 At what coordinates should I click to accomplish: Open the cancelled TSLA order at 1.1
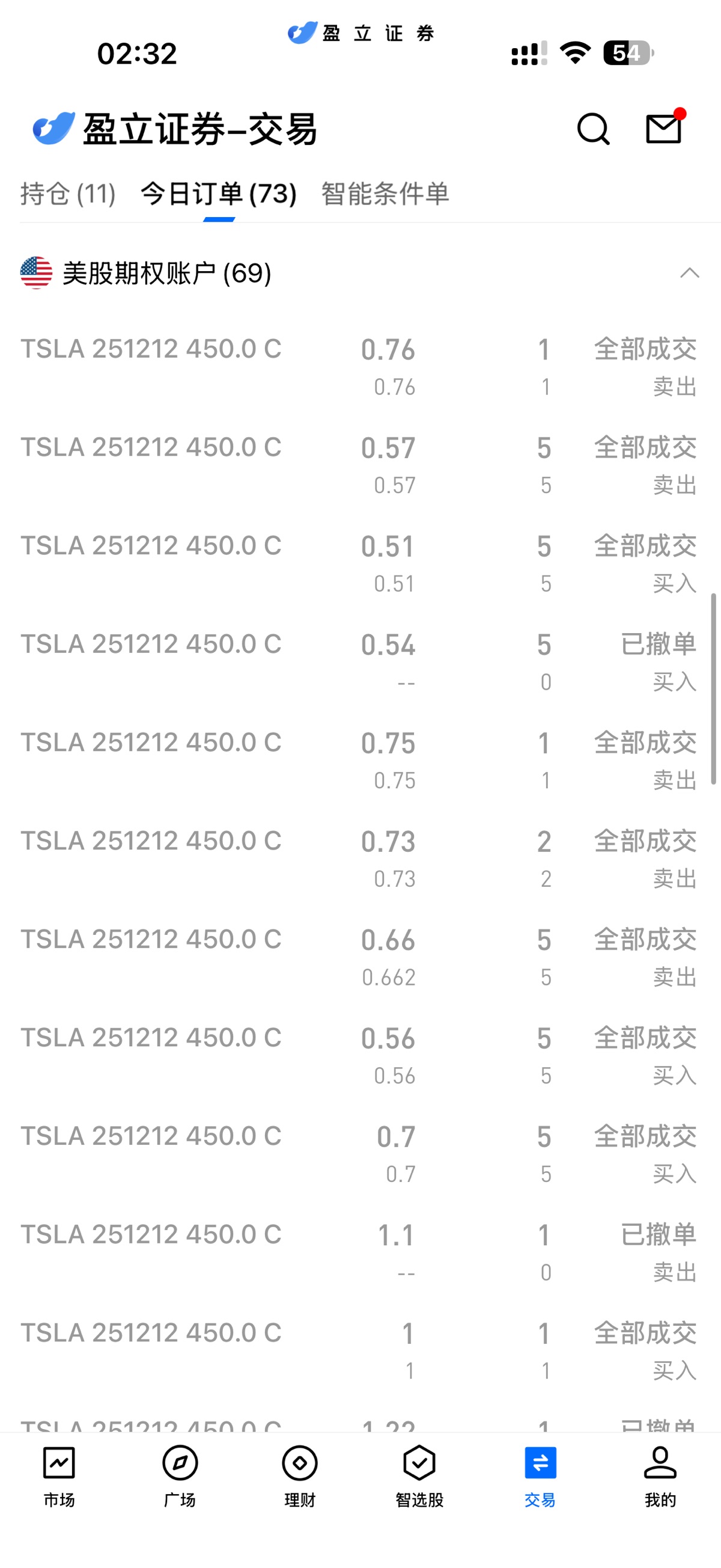click(x=359, y=1253)
